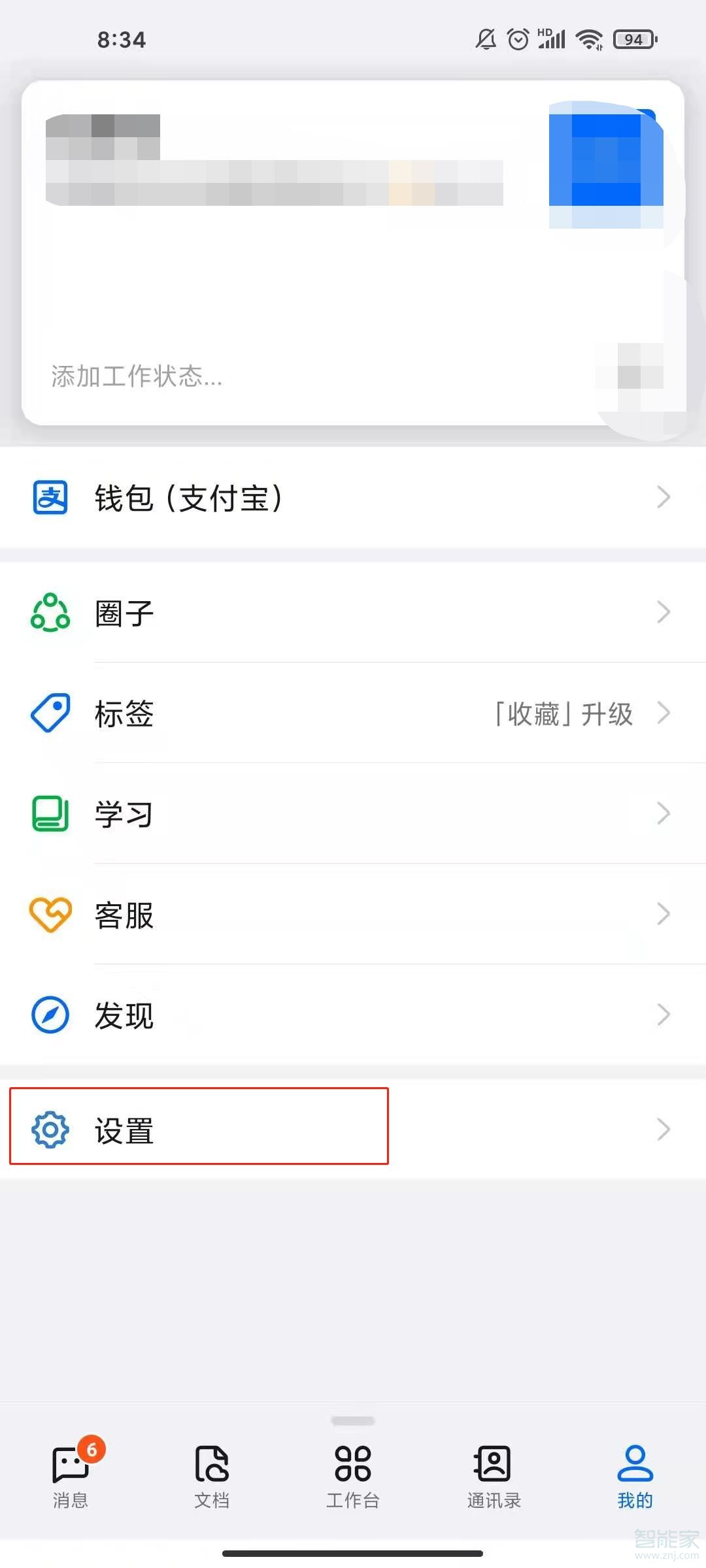Click the 设置 settings gear icon
The image size is (706, 1568).
click(49, 1127)
